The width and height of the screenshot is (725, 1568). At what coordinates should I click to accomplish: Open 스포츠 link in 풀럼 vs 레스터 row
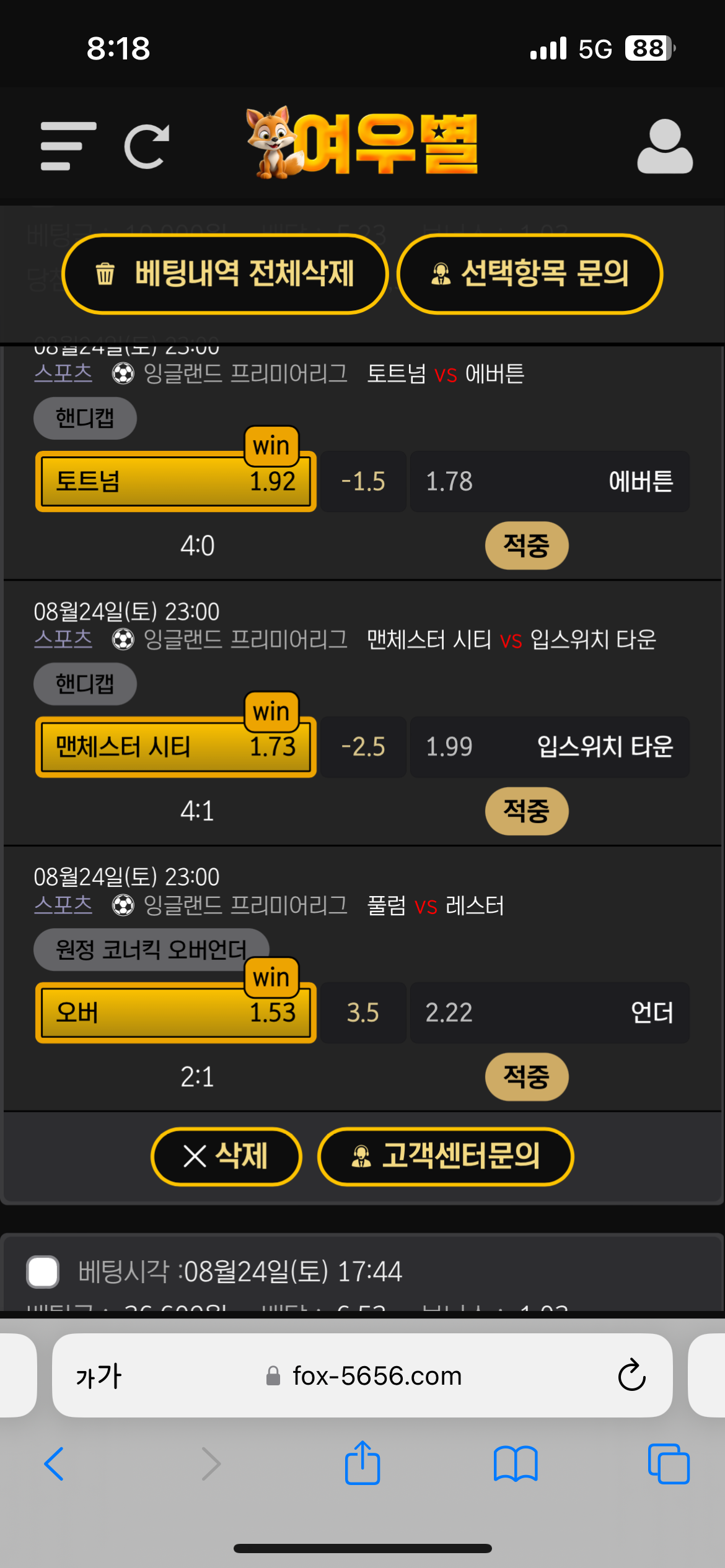63,905
